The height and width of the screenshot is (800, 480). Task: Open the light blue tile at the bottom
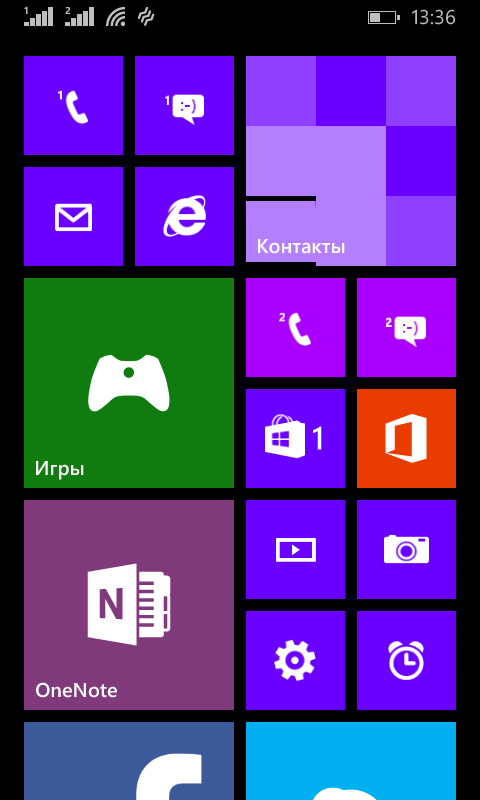[350, 761]
